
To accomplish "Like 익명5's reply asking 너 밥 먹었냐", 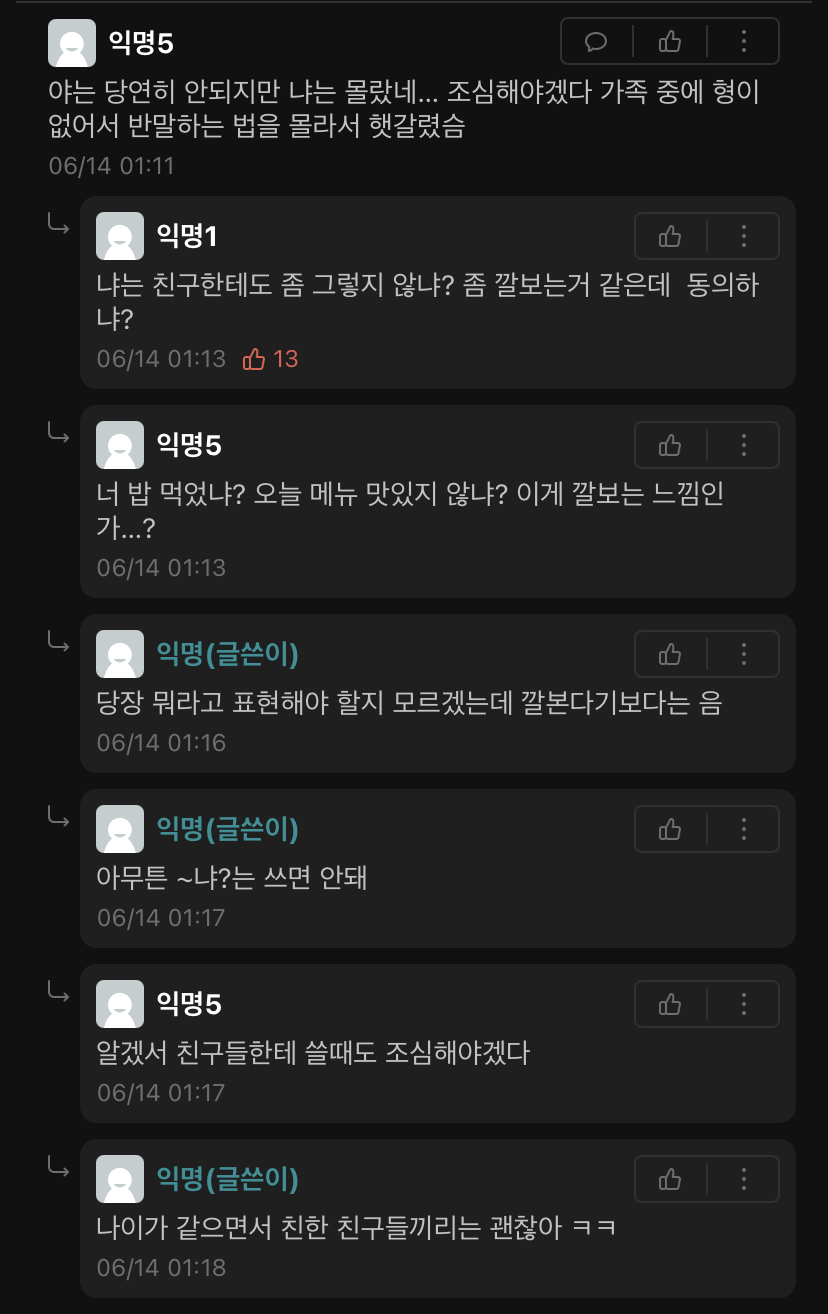I will [x=670, y=445].
